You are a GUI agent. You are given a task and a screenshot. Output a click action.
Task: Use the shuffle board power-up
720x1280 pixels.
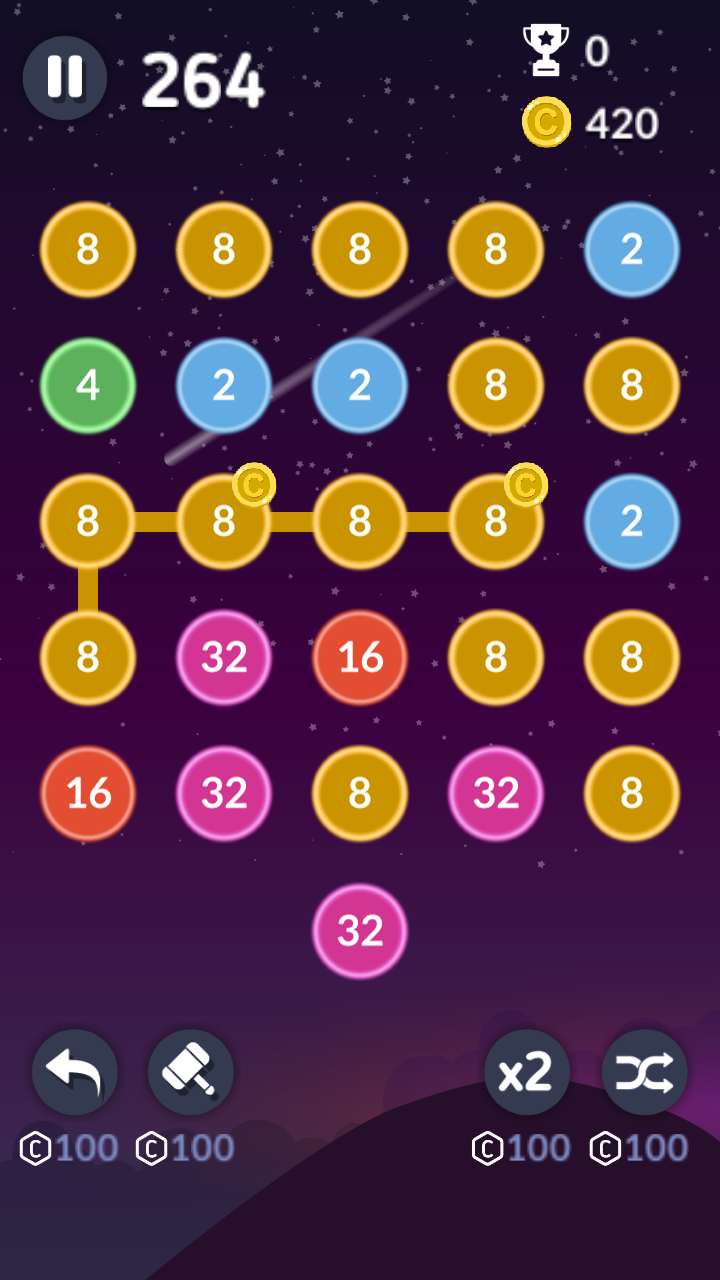click(x=645, y=1071)
